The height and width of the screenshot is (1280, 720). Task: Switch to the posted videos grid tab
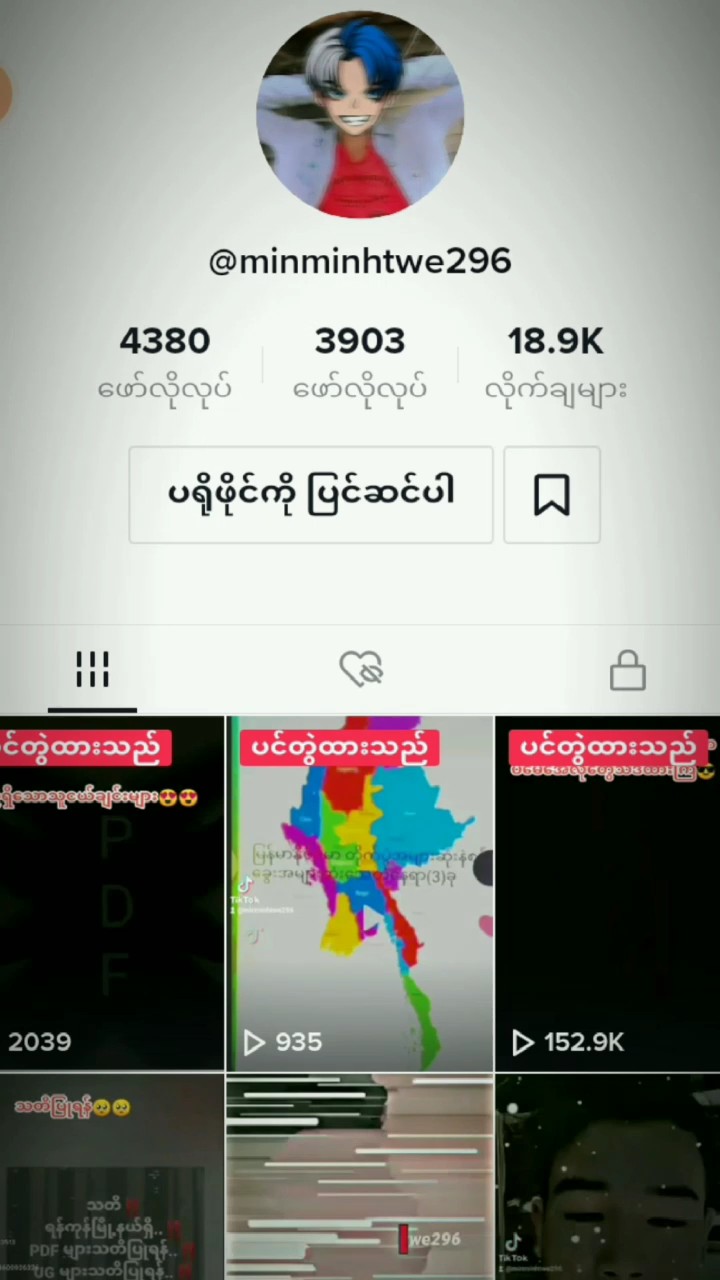pos(92,670)
